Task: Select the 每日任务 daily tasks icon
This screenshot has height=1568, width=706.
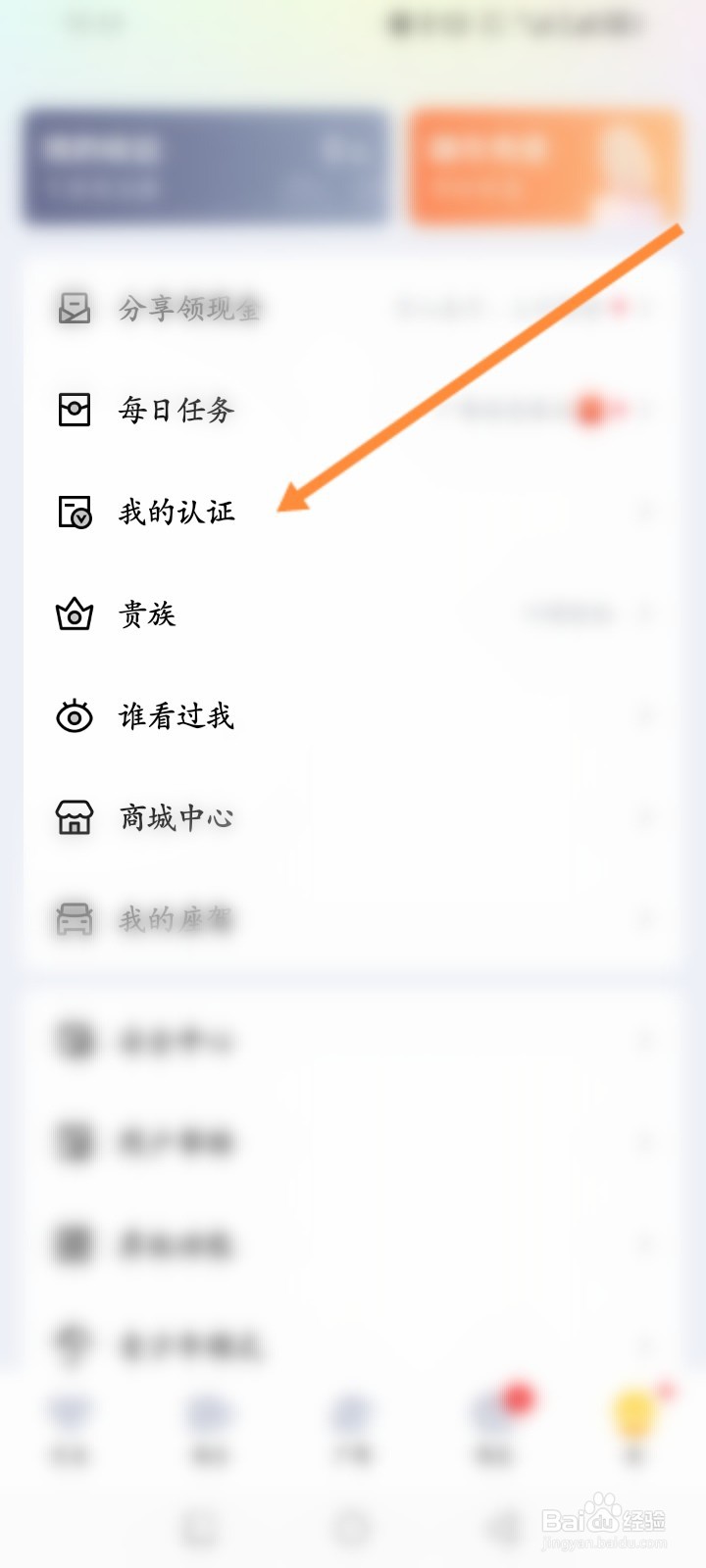Action: point(75,410)
